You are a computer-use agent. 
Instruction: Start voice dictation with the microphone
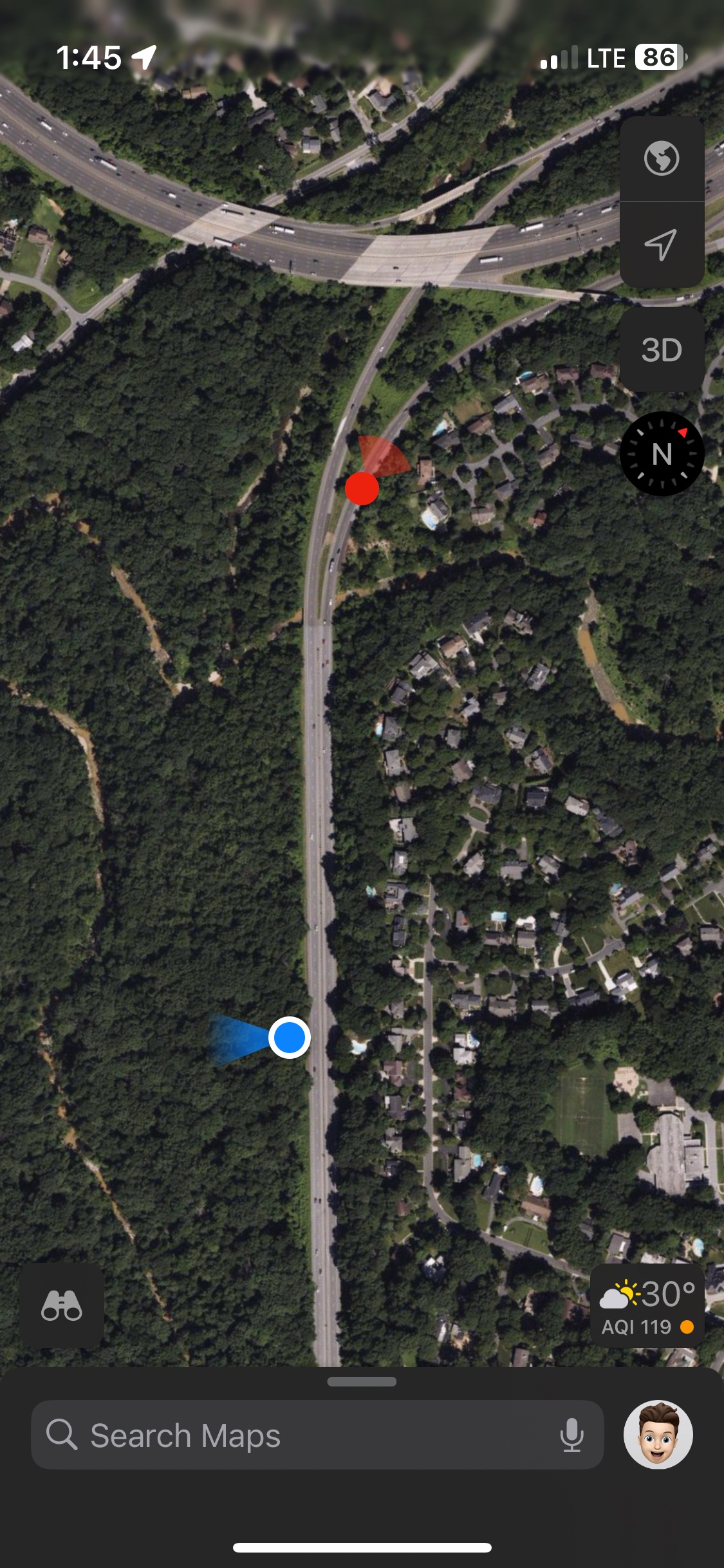pos(571,1435)
